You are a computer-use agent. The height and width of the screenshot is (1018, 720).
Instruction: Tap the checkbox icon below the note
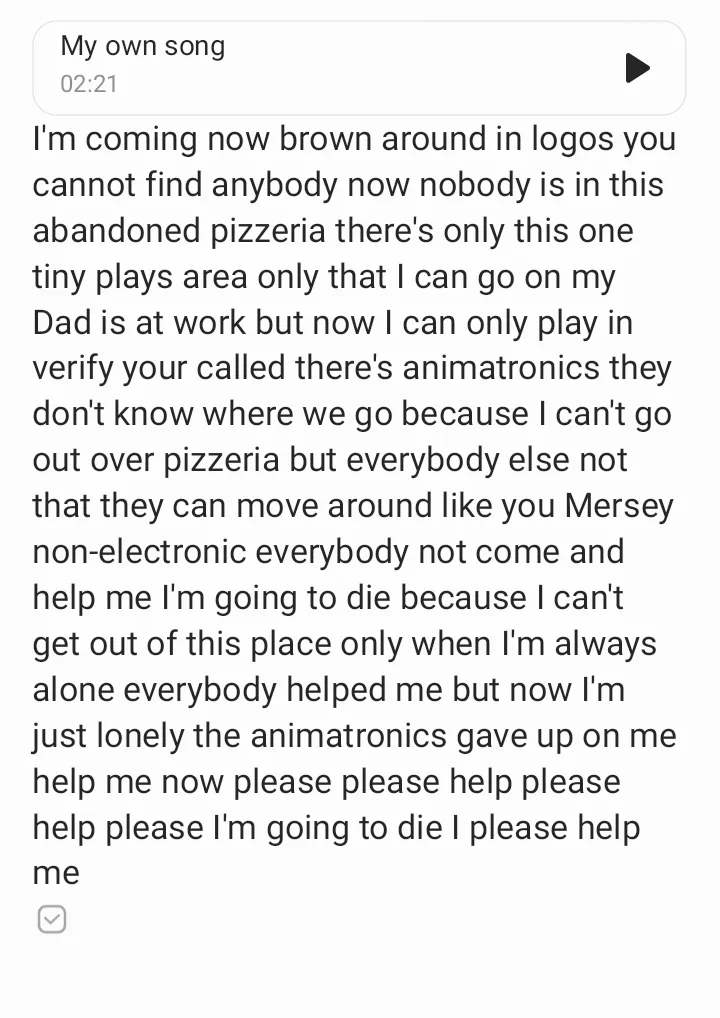pos(51,919)
